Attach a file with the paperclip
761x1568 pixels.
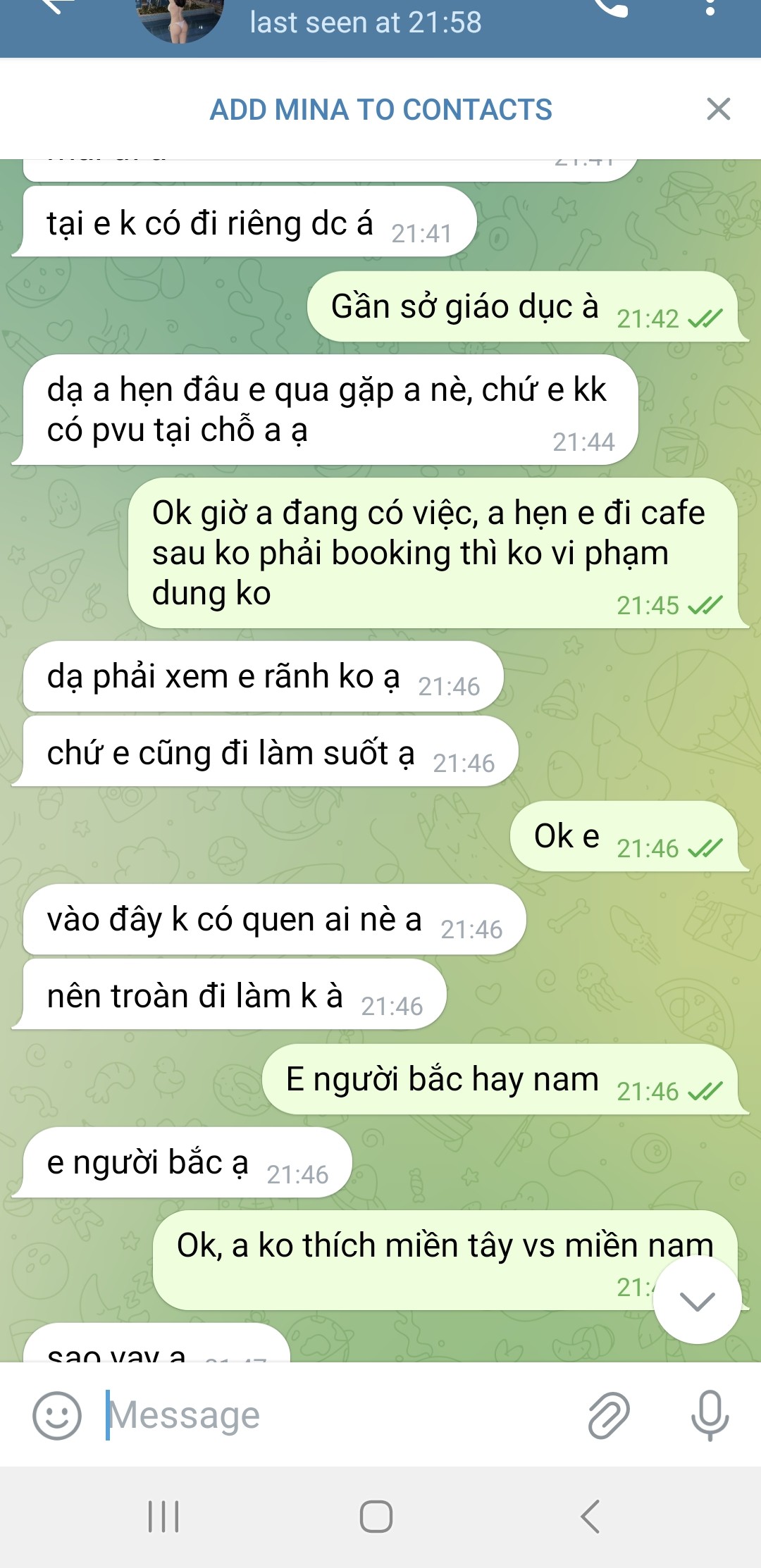click(x=609, y=1415)
